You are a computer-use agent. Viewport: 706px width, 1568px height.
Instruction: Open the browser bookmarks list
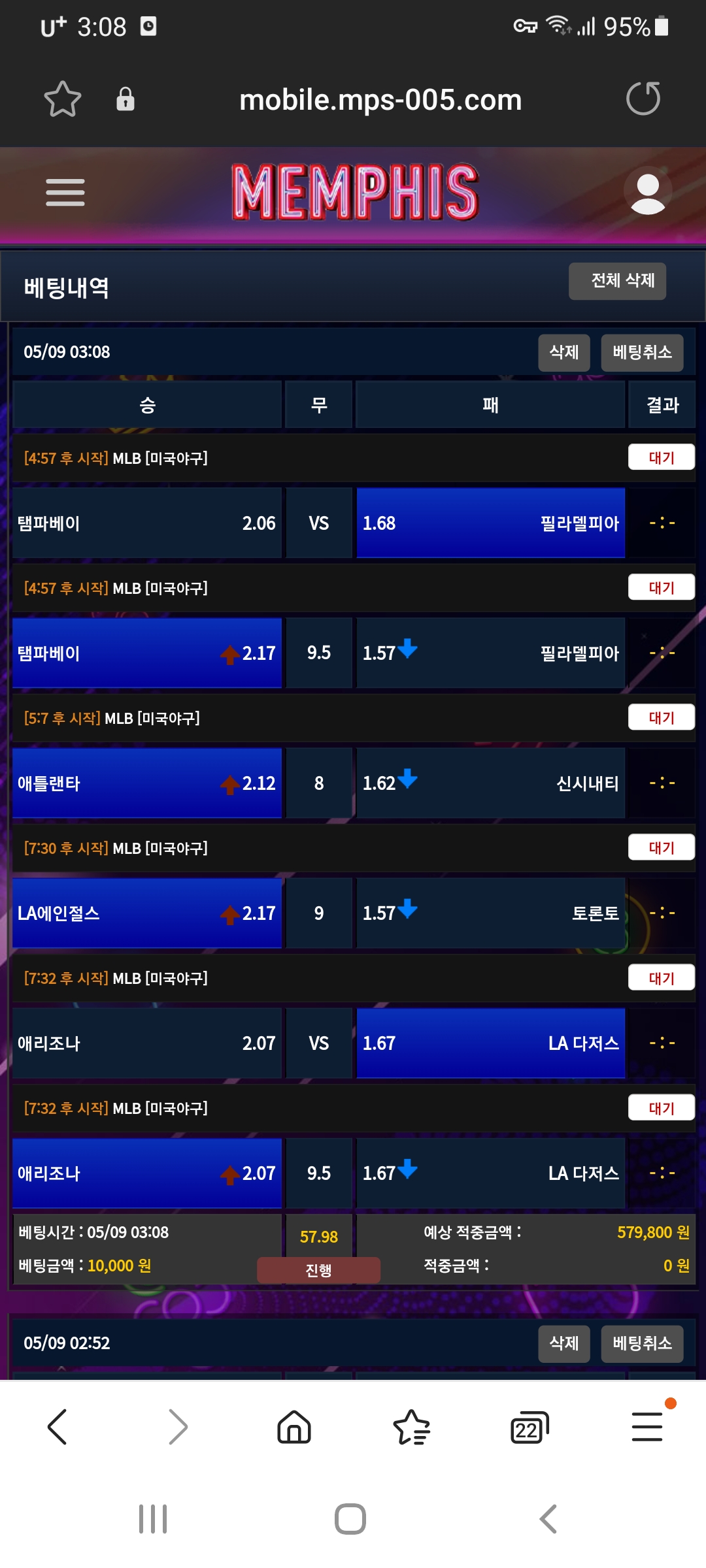412,1427
